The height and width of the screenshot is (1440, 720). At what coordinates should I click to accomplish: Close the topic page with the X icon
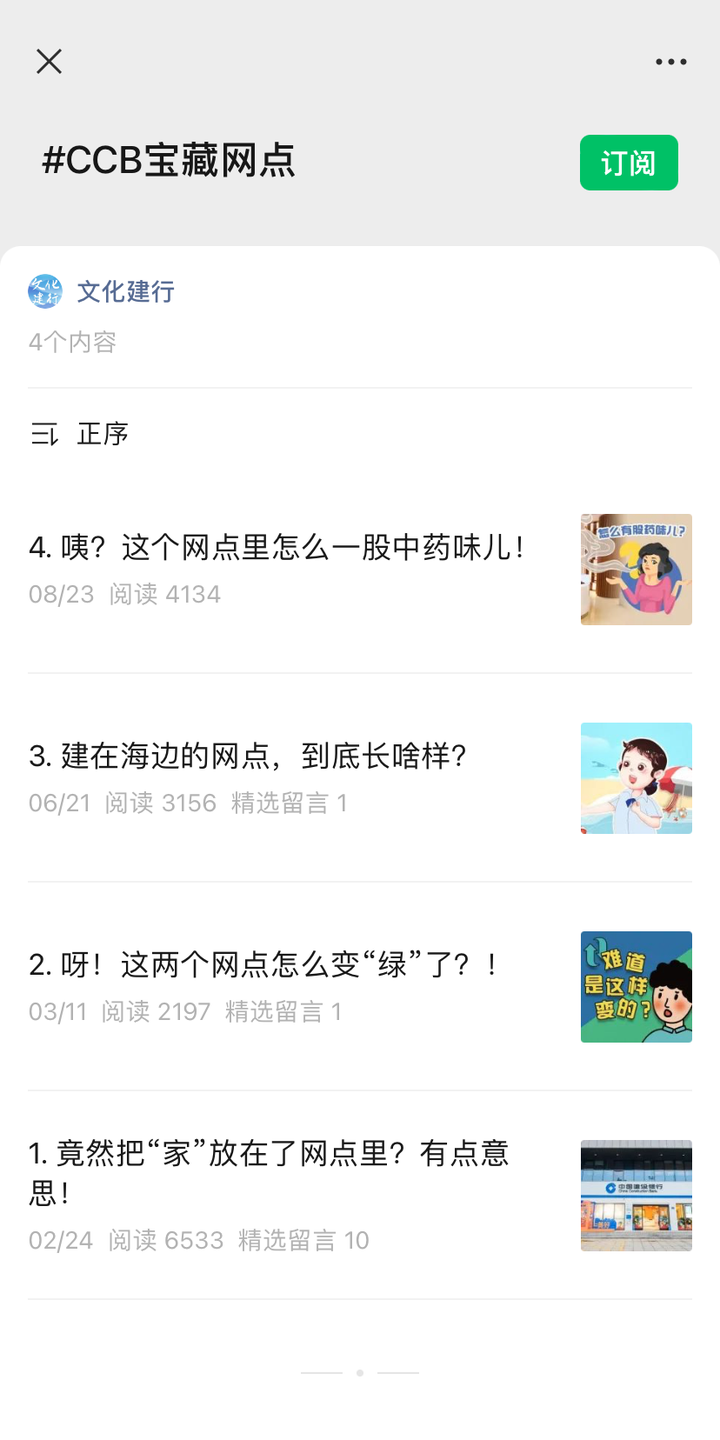[x=48, y=61]
